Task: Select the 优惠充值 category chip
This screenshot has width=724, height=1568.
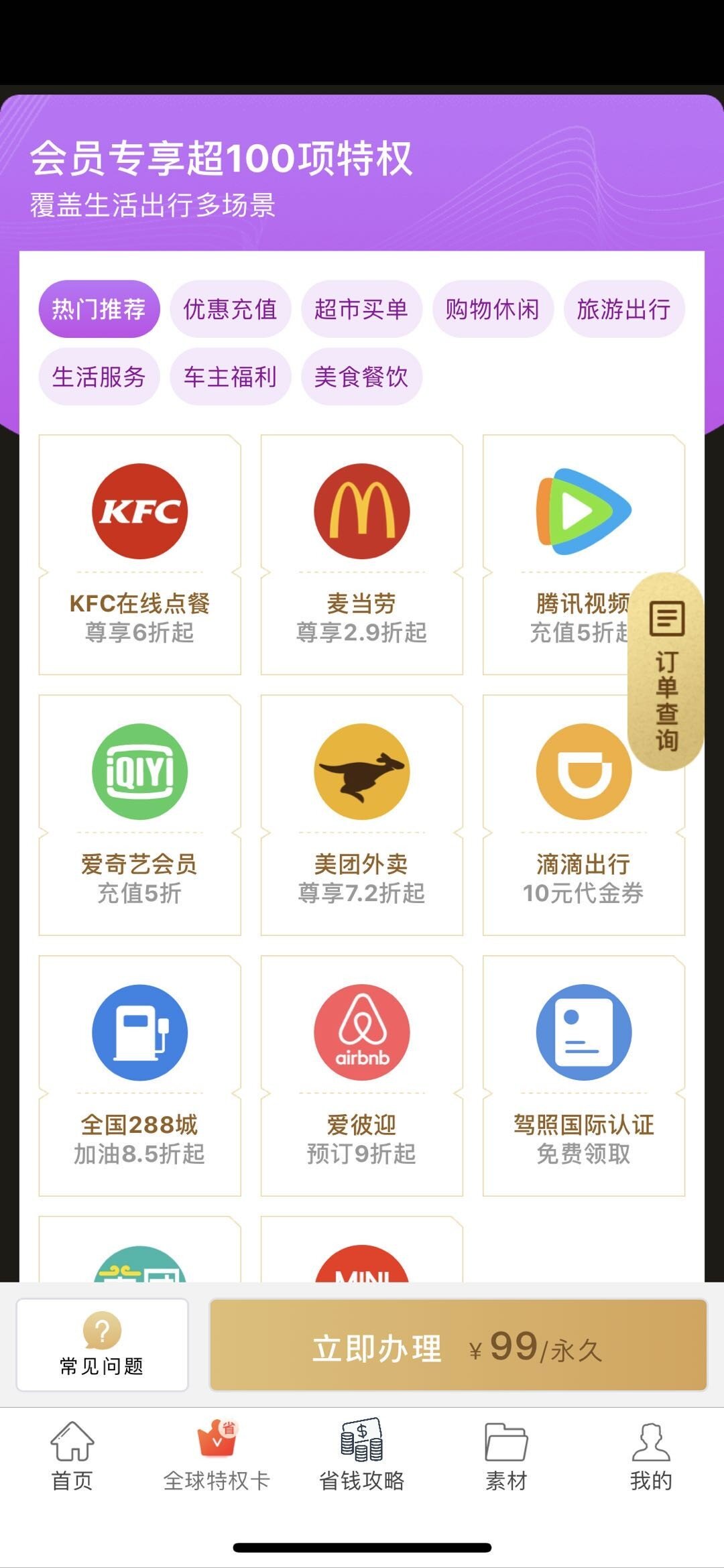Action: (x=230, y=309)
